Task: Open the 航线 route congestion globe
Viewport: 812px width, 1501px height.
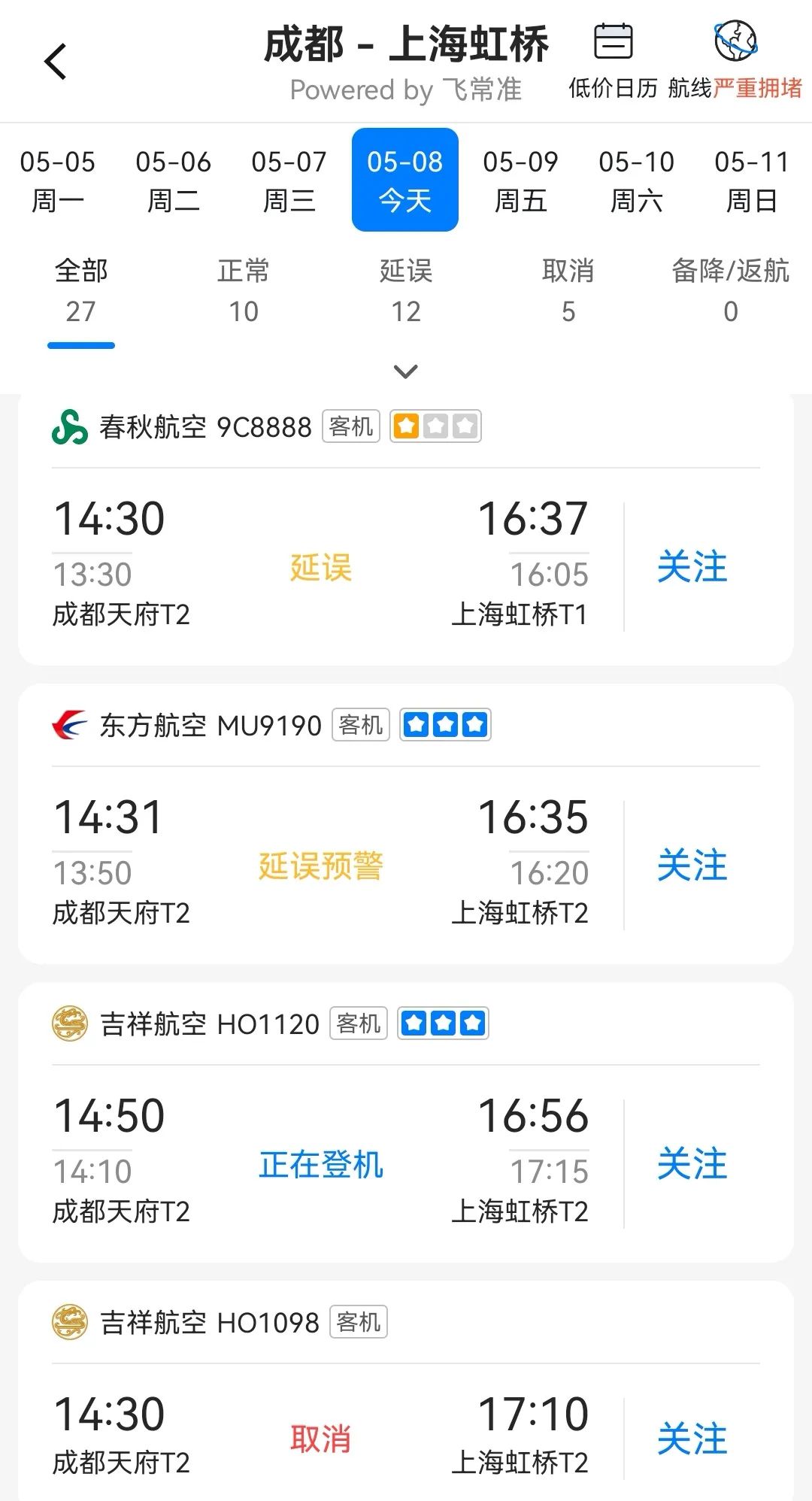Action: 735,60
